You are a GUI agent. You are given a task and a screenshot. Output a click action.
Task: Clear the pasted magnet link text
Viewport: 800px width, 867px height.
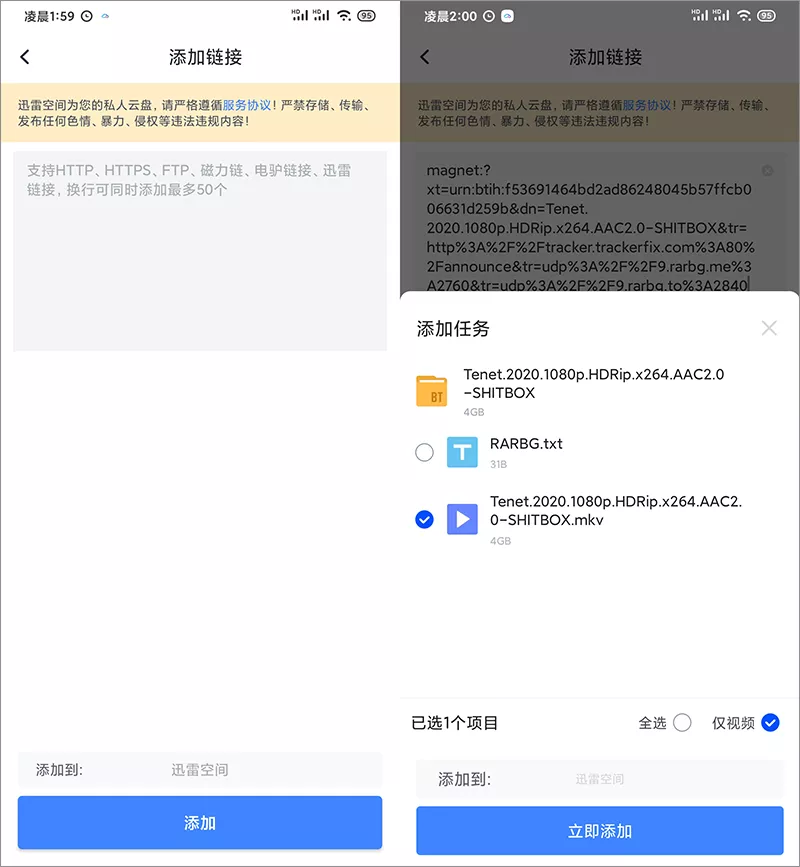click(x=767, y=170)
